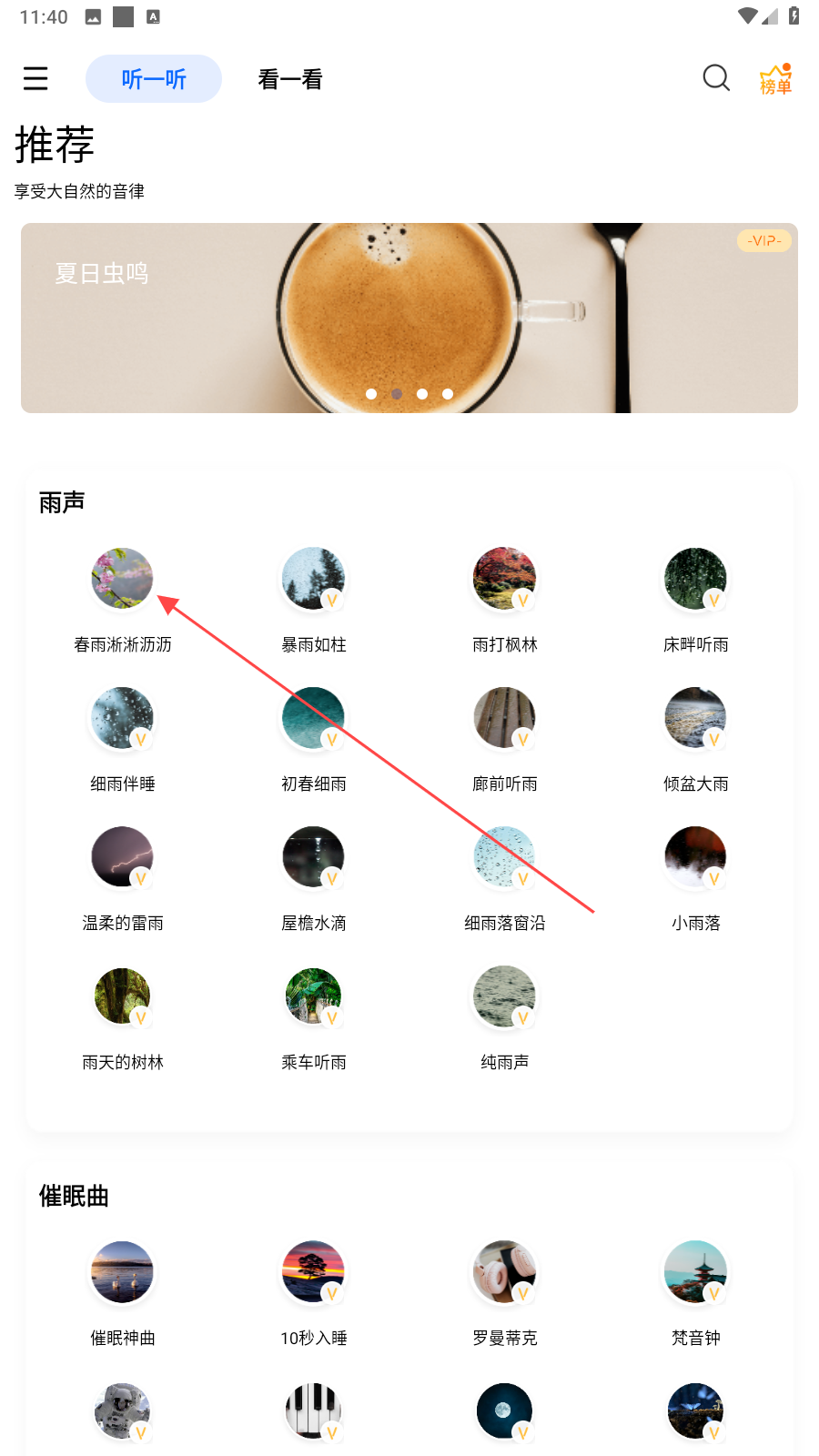The width and height of the screenshot is (819, 1456).
Task: Open the 榜单 ranking list
Action: (x=775, y=79)
